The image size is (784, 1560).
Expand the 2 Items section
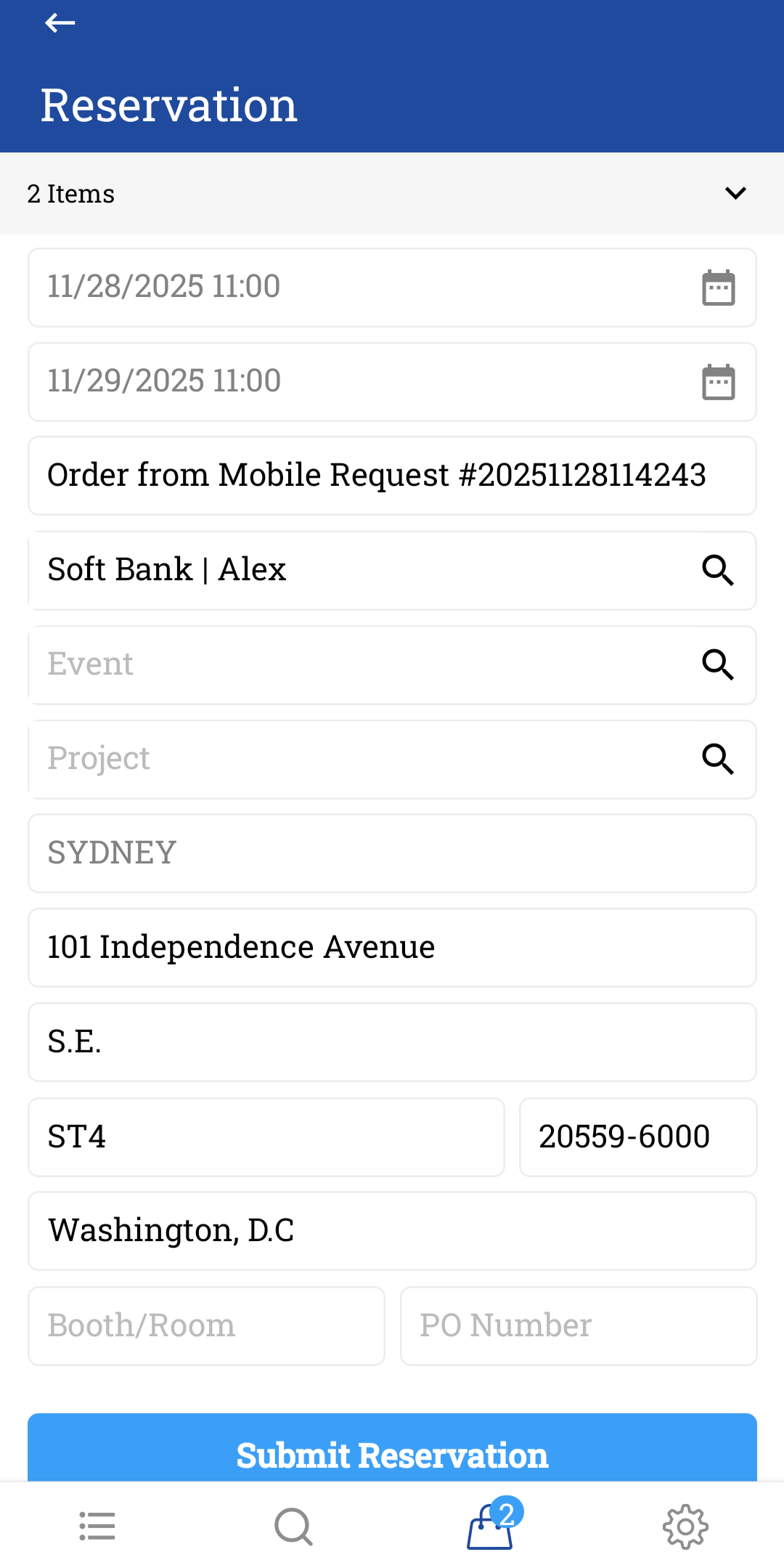pyautogui.click(x=735, y=193)
